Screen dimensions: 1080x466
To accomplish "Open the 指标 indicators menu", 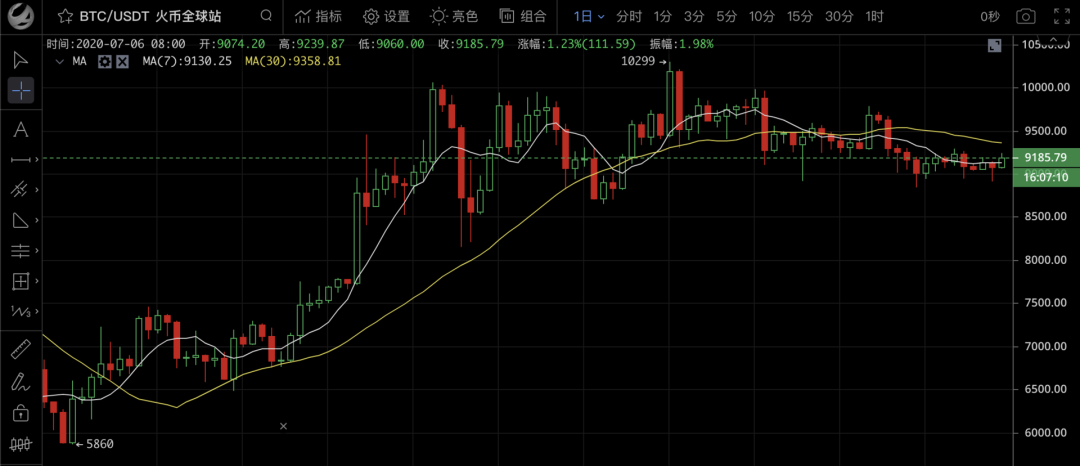I will click(x=318, y=17).
